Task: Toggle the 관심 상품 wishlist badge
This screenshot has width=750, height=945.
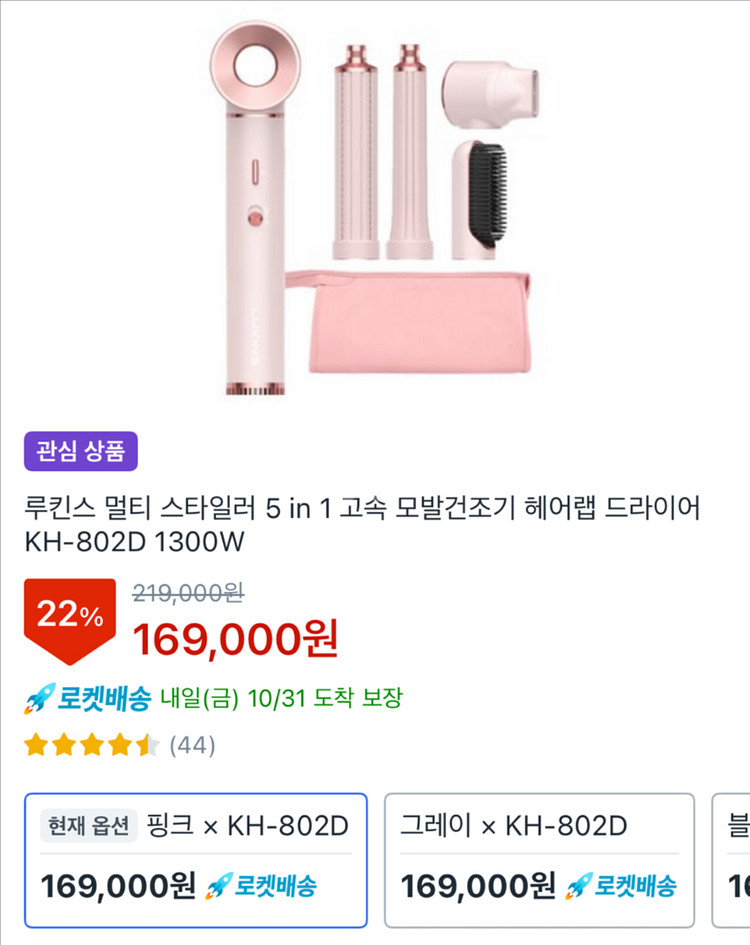Action: coord(81,452)
